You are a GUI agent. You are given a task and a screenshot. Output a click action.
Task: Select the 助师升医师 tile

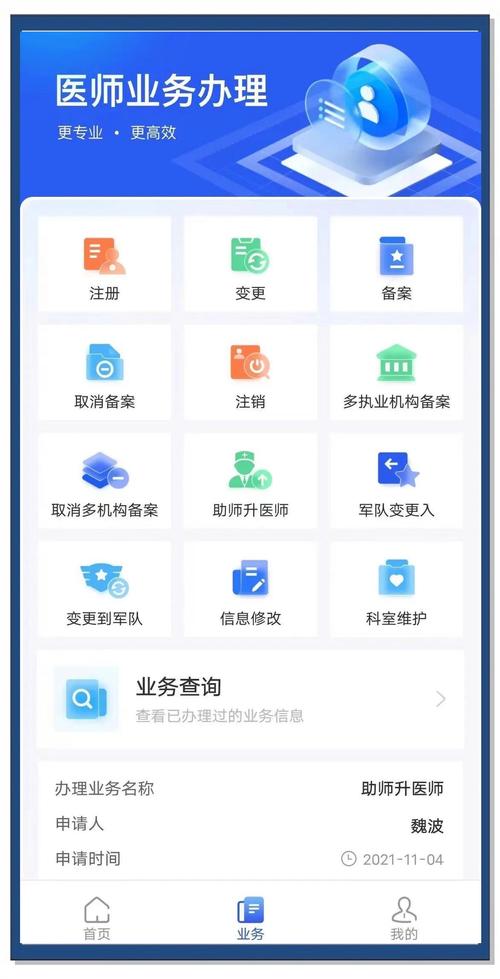(x=250, y=481)
